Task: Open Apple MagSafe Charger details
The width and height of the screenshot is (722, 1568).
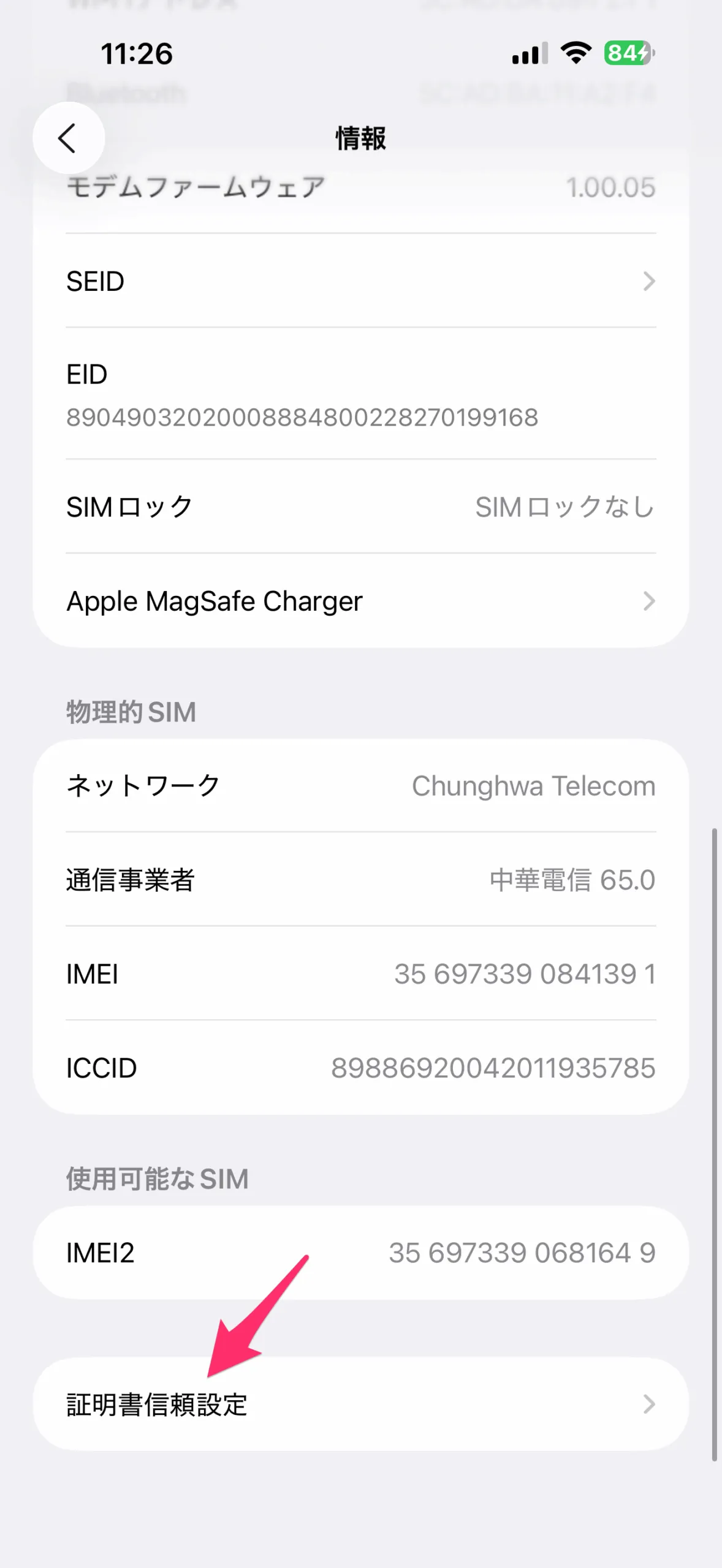Action: (361, 601)
